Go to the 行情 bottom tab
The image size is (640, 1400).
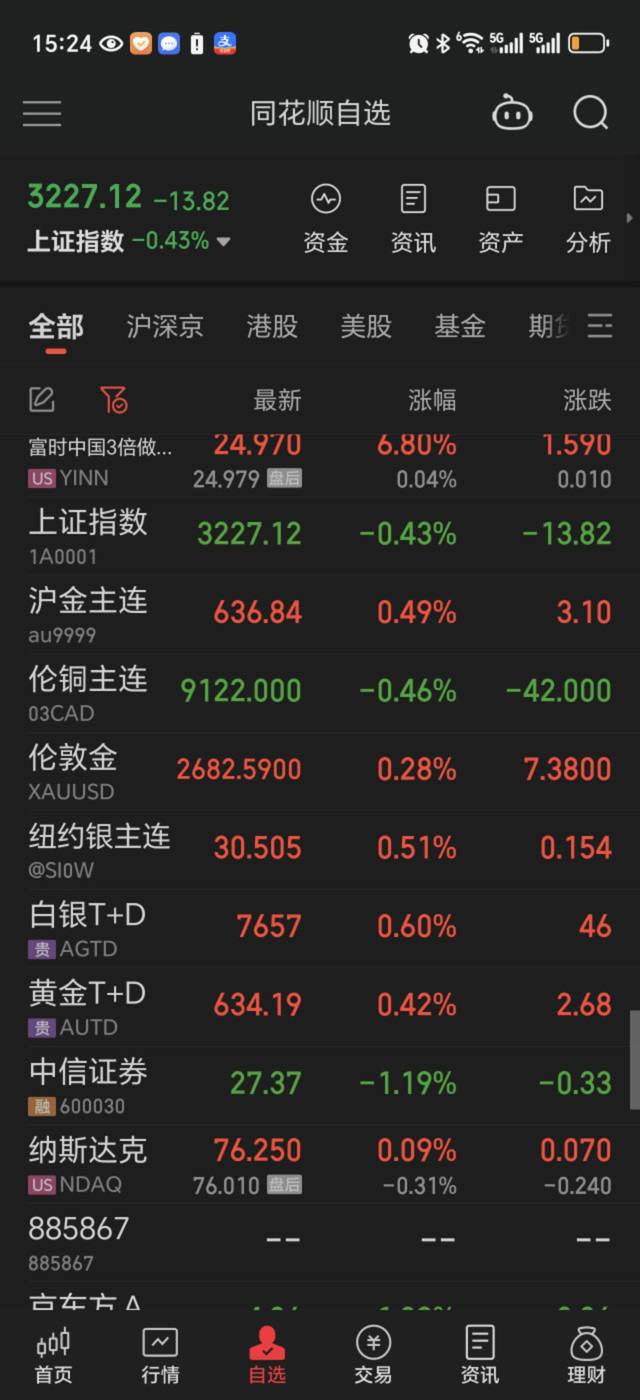[x=160, y=1356]
